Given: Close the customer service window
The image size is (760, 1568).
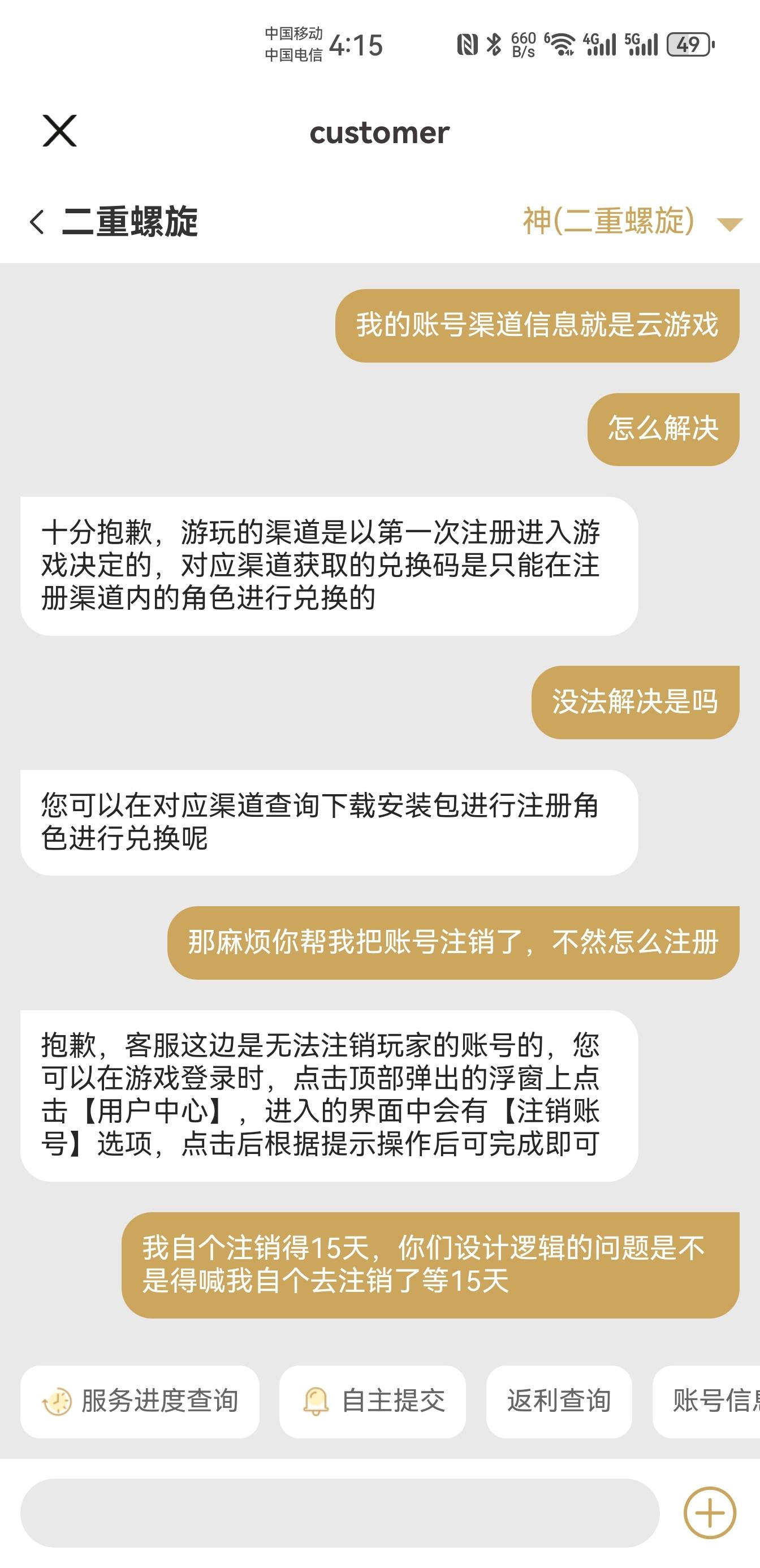Looking at the screenshot, I should pos(59,131).
